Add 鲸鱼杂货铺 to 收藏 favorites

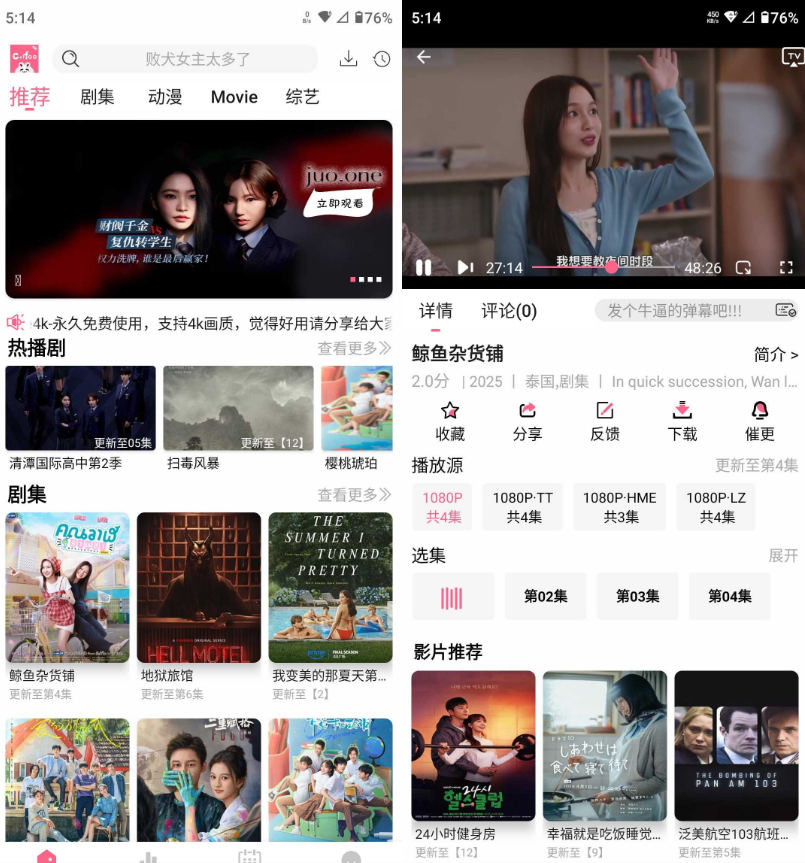pyautogui.click(x=450, y=421)
